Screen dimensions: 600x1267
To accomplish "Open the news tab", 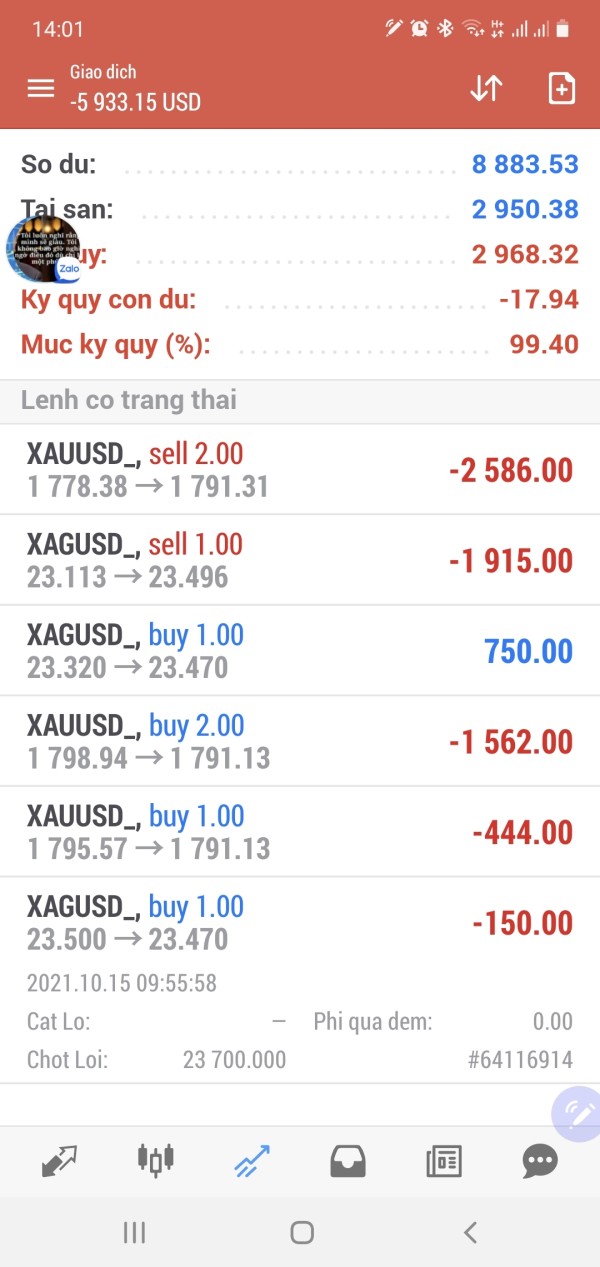I will pos(444,1161).
